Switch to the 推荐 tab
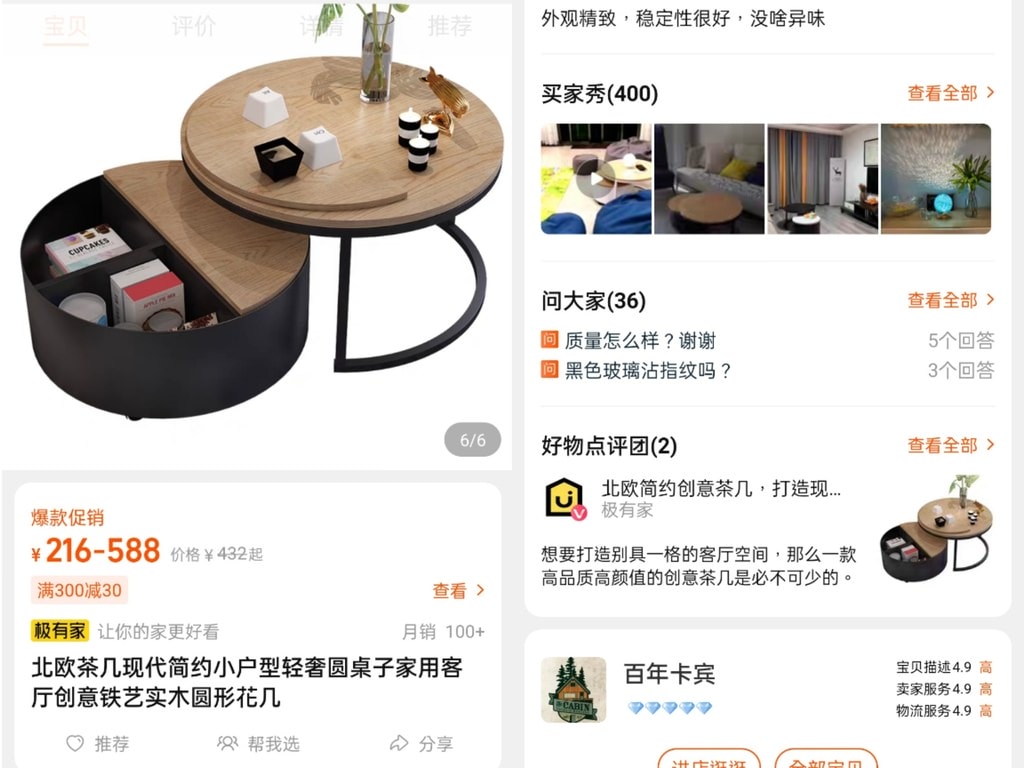 (449, 26)
